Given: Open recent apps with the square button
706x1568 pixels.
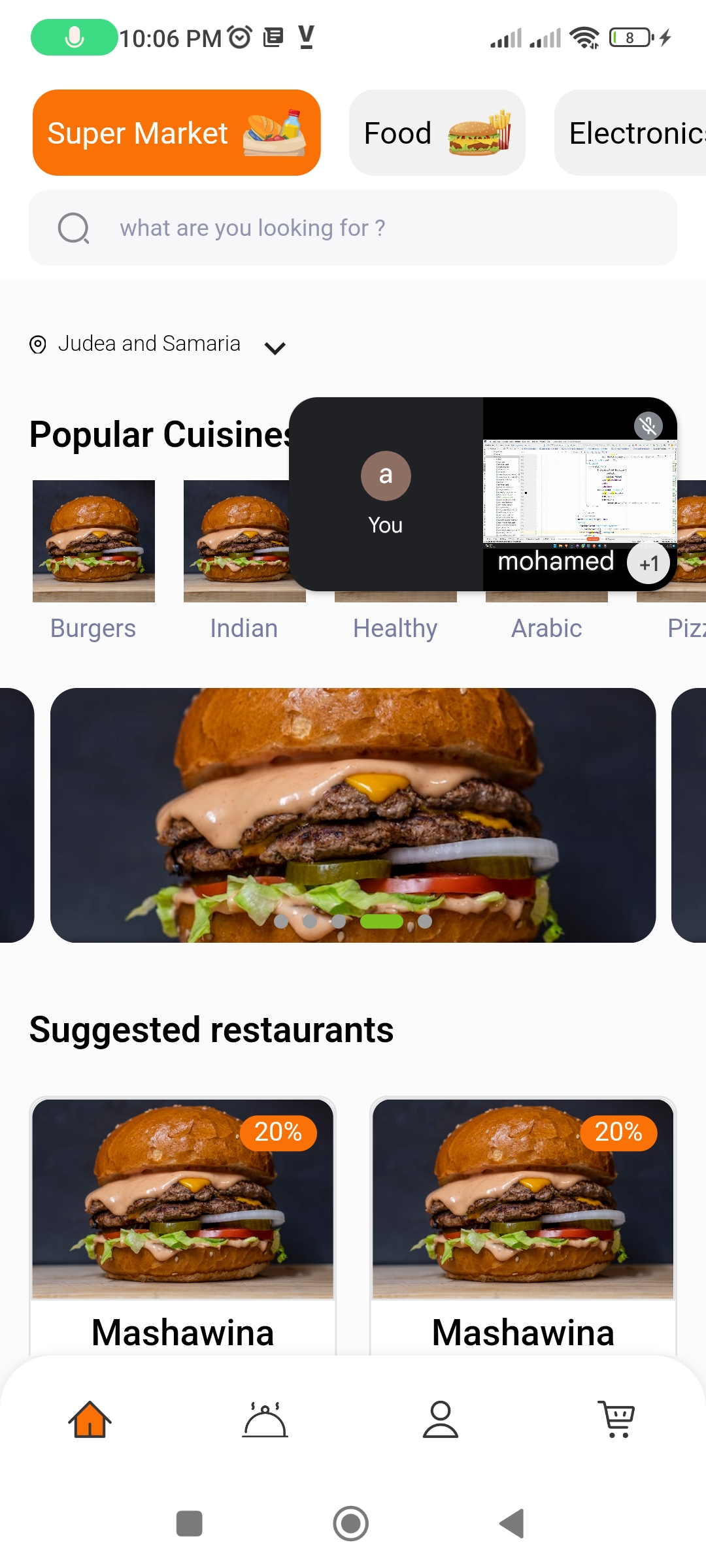Looking at the screenshot, I should pyautogui.click(x=190, y=1524).
